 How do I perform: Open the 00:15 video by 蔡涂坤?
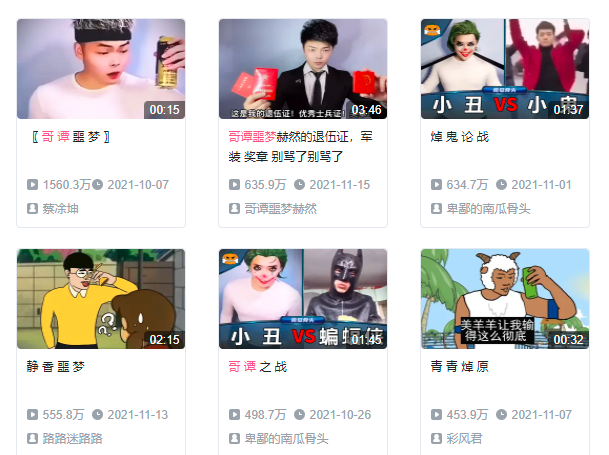(x=101, y=69)
